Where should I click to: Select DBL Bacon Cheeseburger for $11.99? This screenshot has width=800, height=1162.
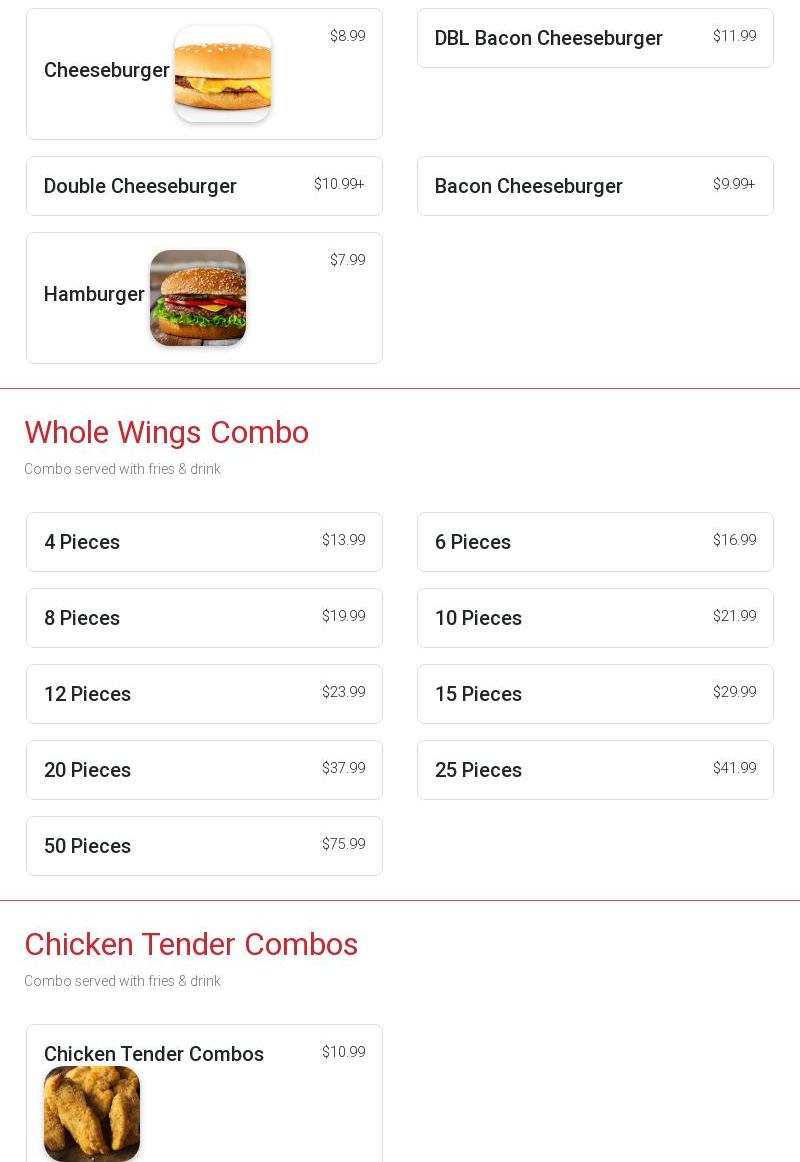[595, 38]
